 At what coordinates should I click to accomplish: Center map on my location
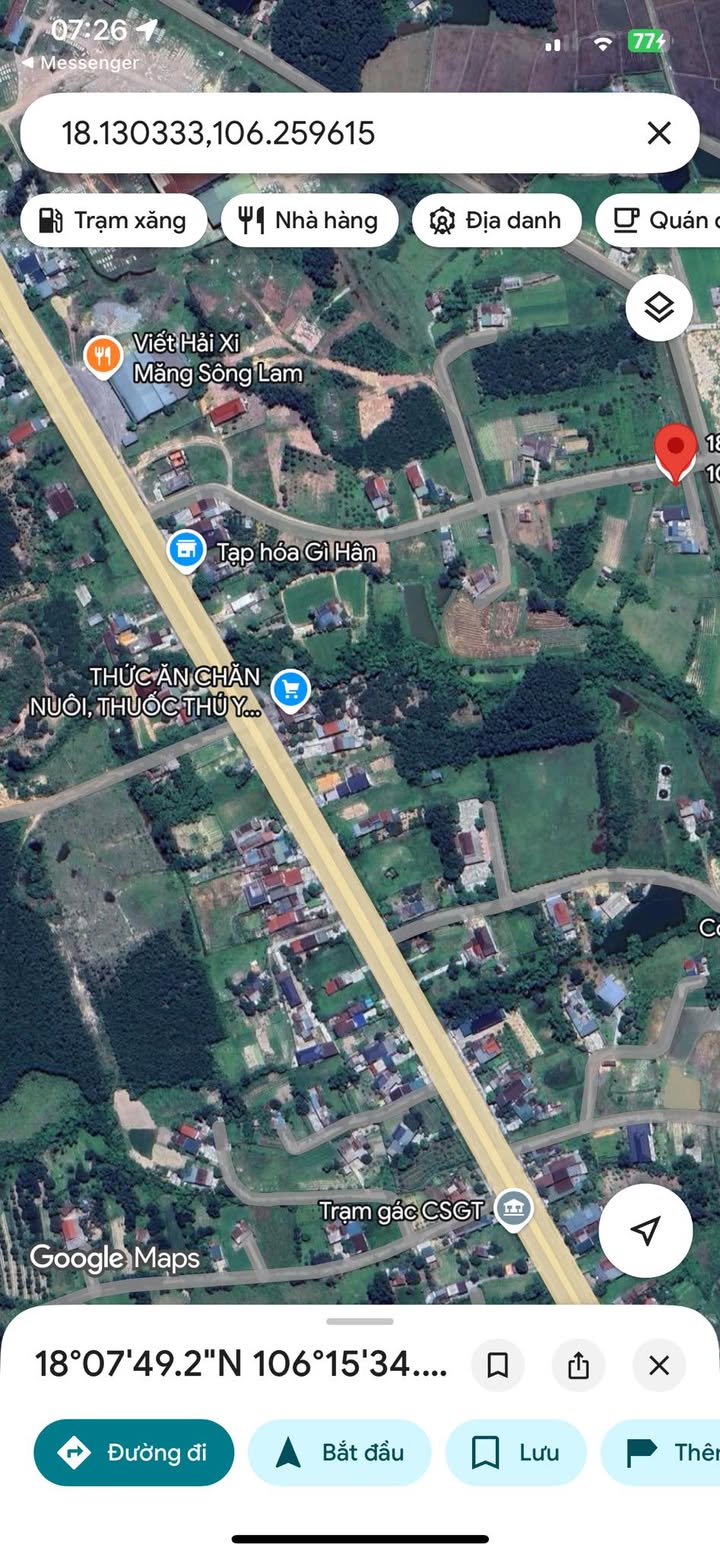coord(645,1230)
